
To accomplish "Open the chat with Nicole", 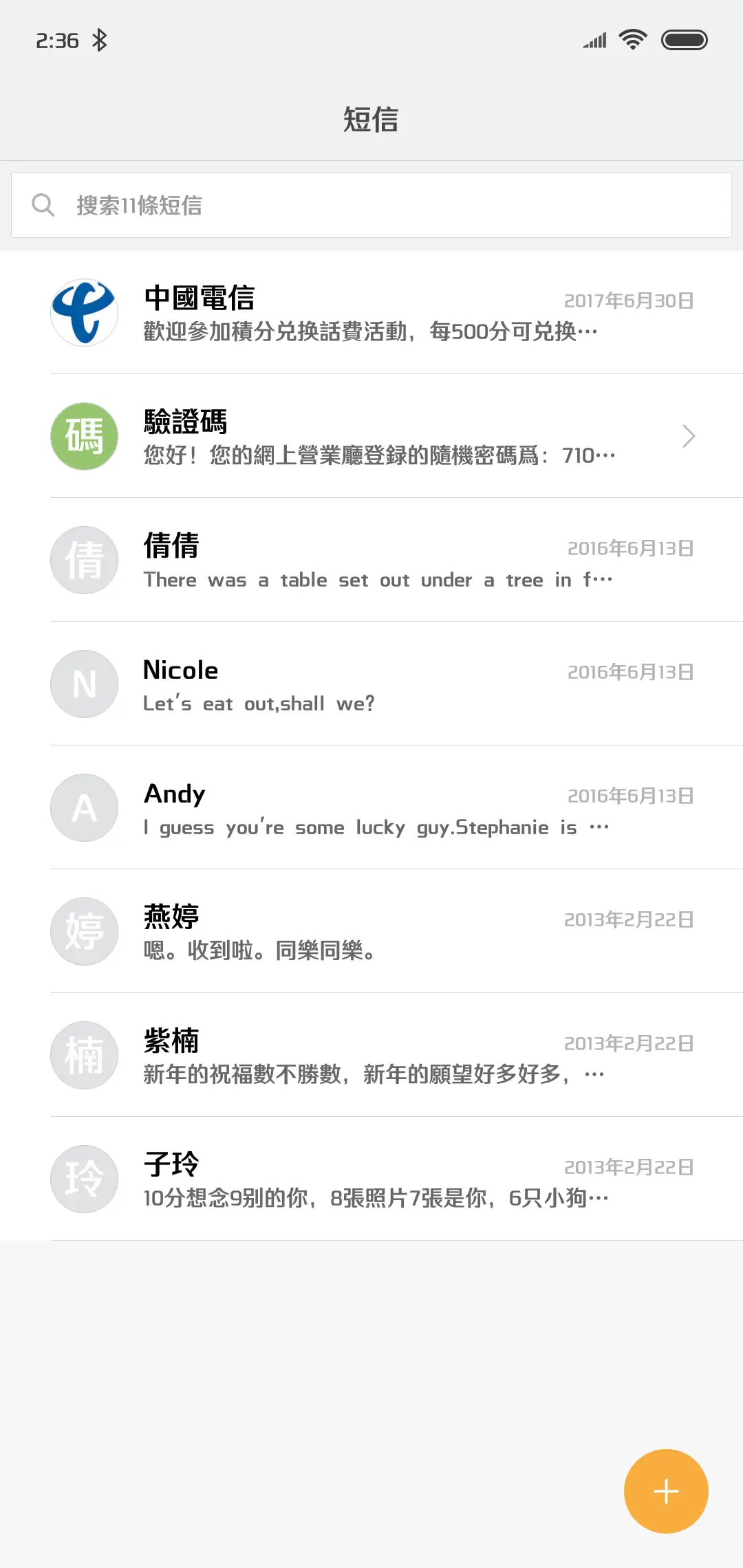I will tap(371, 684).
